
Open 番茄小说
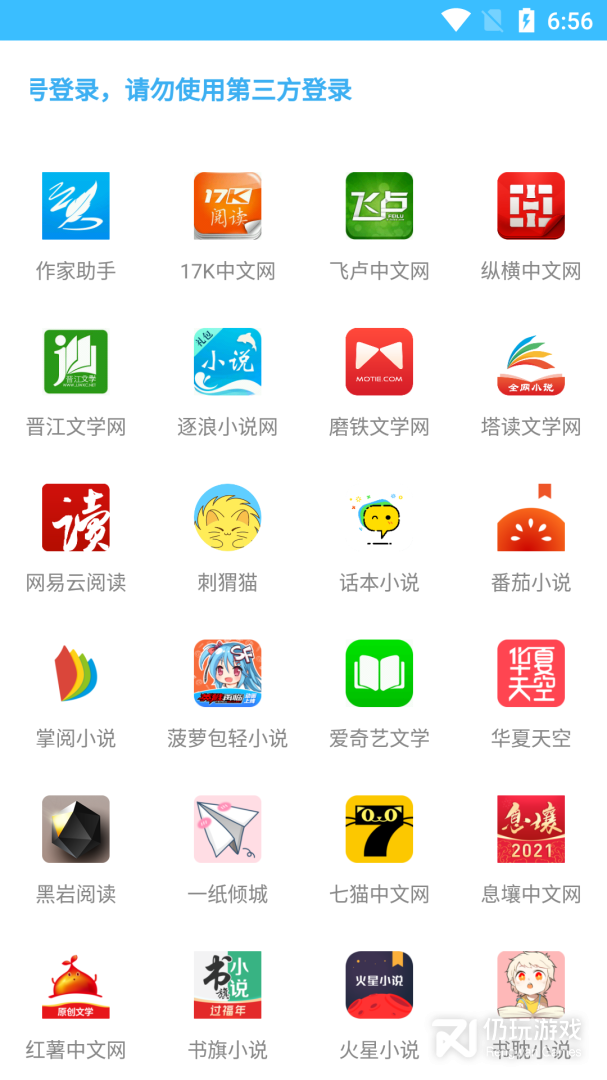[x=531, y=518]
